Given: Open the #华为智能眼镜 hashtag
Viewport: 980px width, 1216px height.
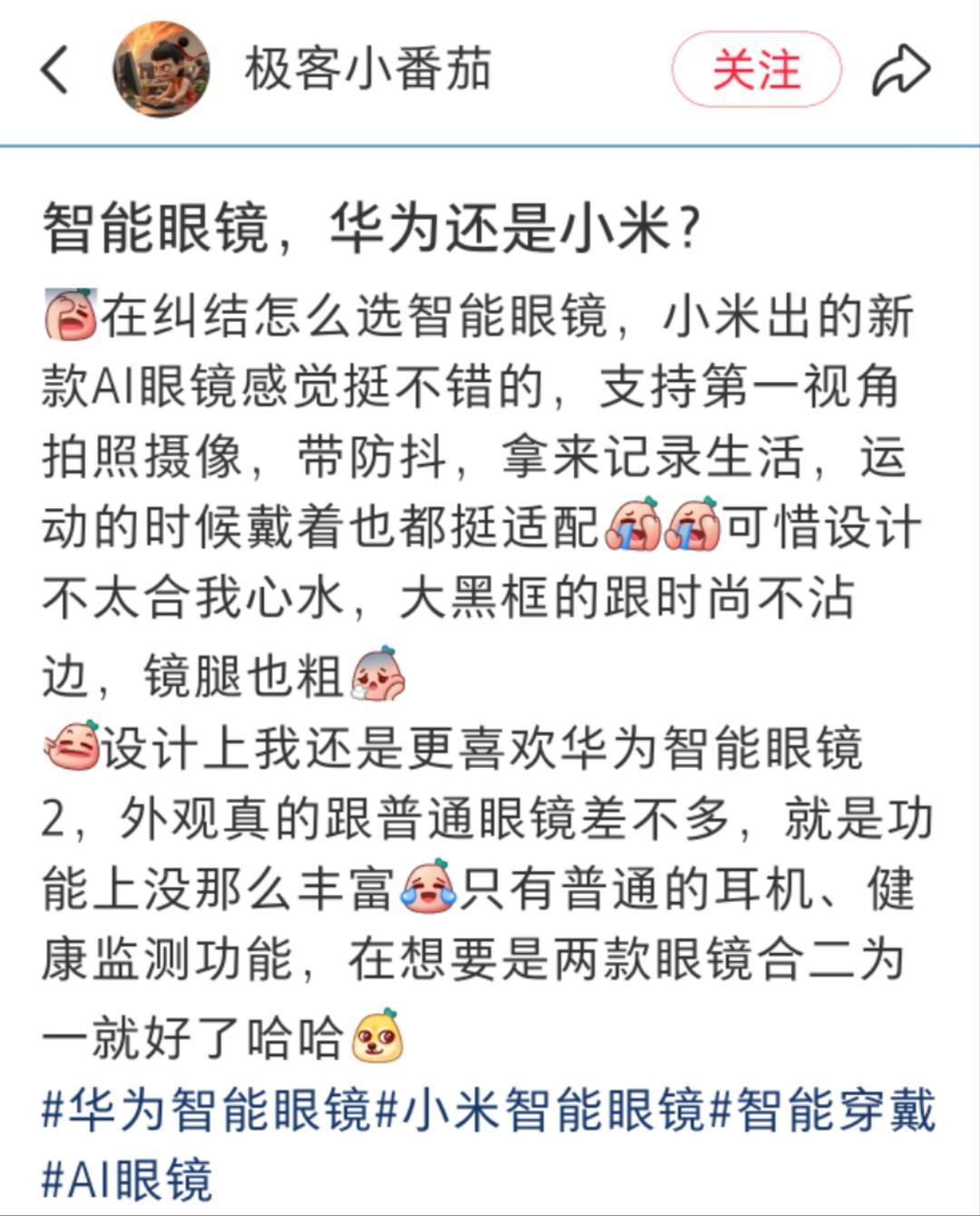Looking at the screenshot, I should click(x=207, y=1110).
